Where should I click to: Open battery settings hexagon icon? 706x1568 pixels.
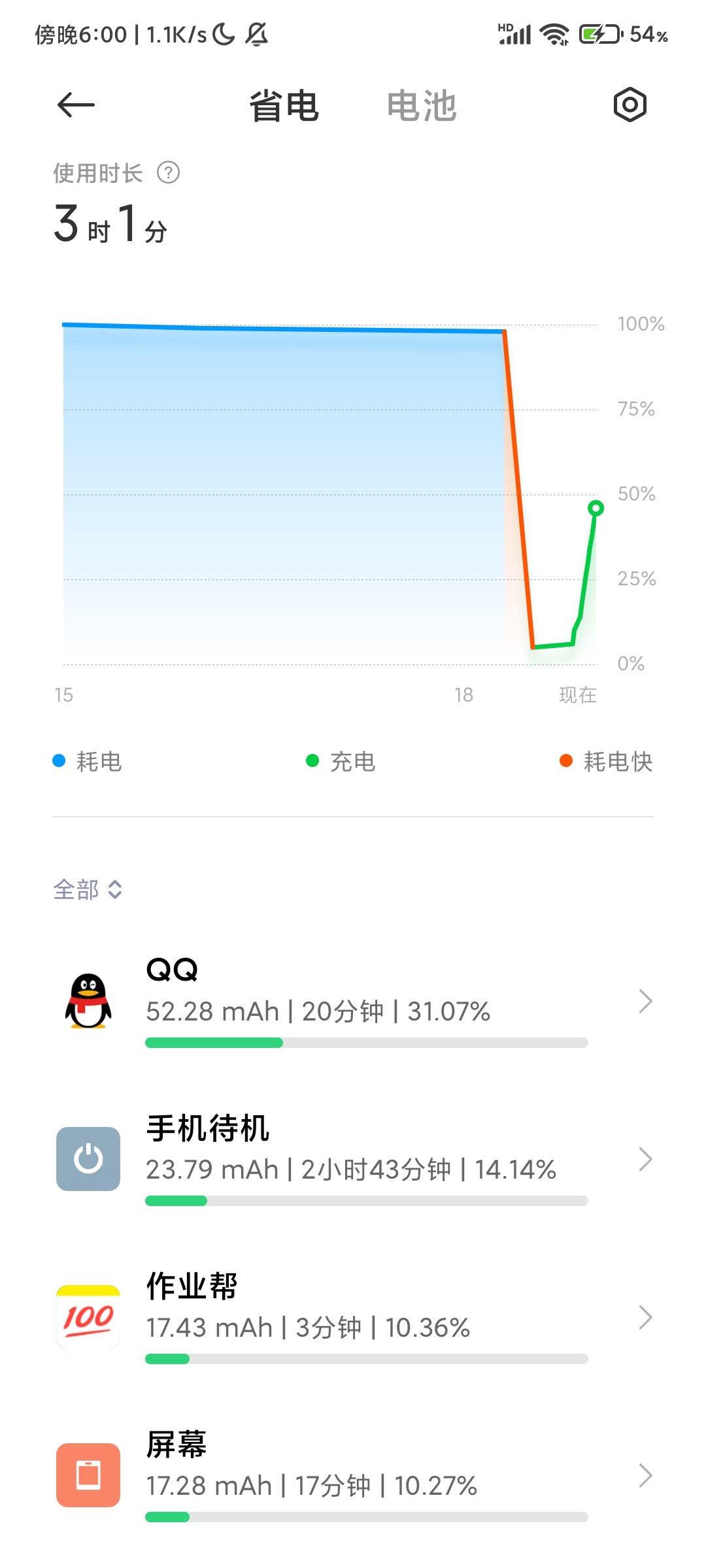tap(630, 105)
